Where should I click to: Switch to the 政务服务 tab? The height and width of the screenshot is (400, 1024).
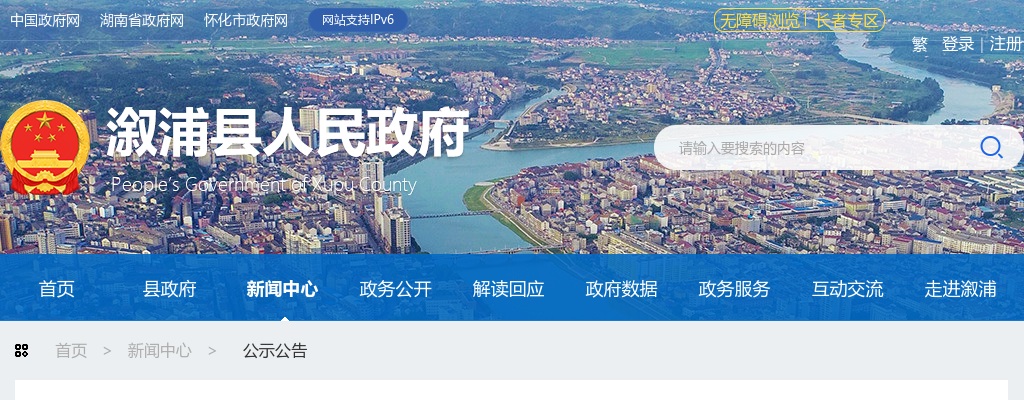coord(735,289)
